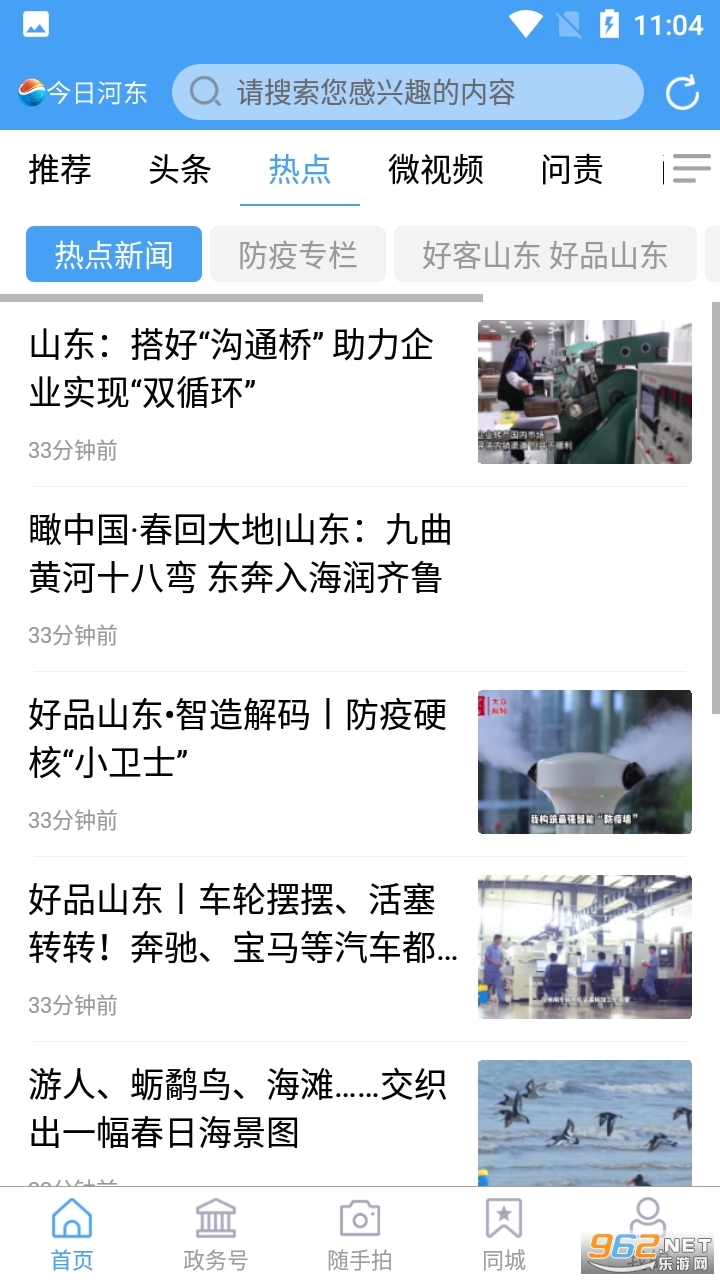Select the 好客山东 好品山东 chip
The height and width of the screenshot is (1280, 720).
pyautogui.click(x=545, y=255)
